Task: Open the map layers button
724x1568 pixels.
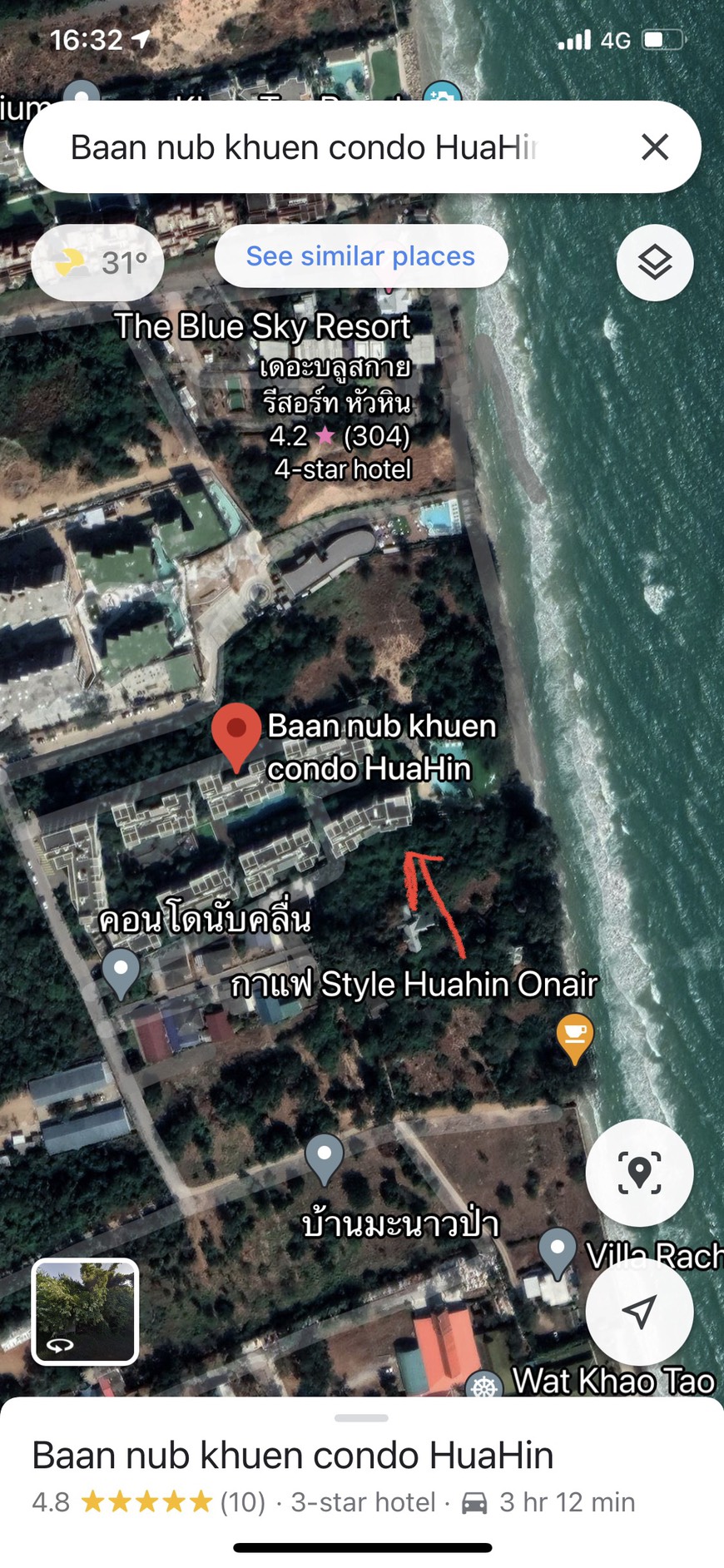Action: point(655,263)
